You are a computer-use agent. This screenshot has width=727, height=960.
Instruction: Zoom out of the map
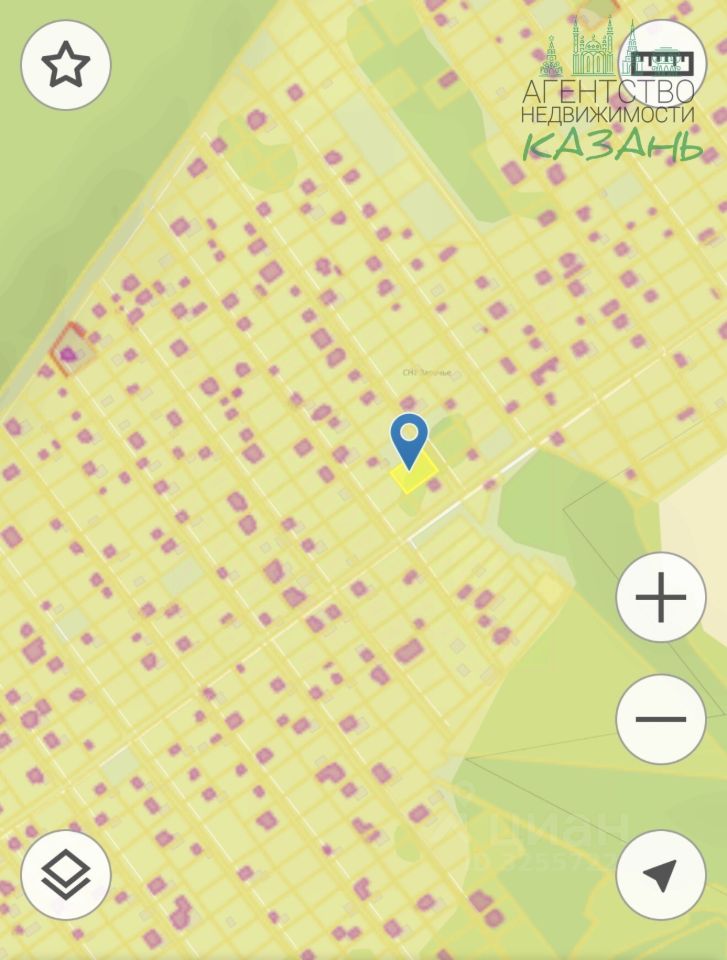(661, 719)
